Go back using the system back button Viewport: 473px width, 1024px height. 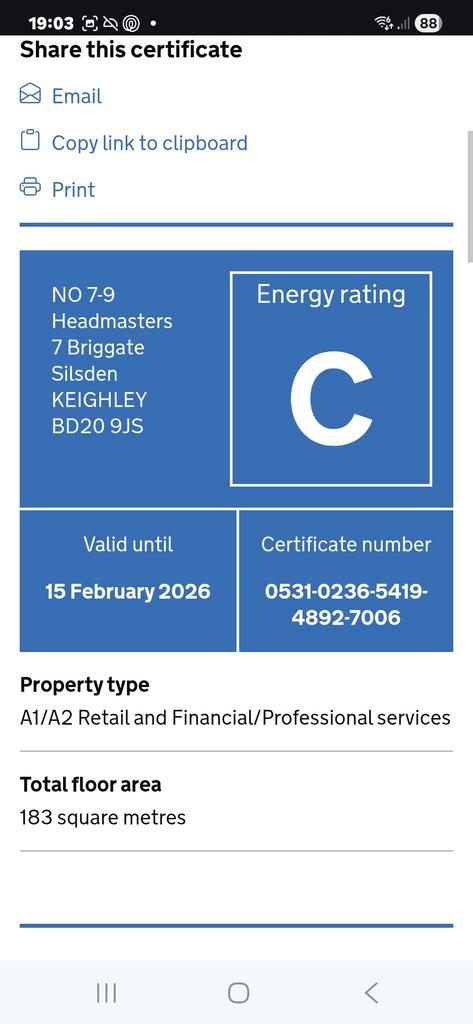pyautogui.click(x=371, y=993)
